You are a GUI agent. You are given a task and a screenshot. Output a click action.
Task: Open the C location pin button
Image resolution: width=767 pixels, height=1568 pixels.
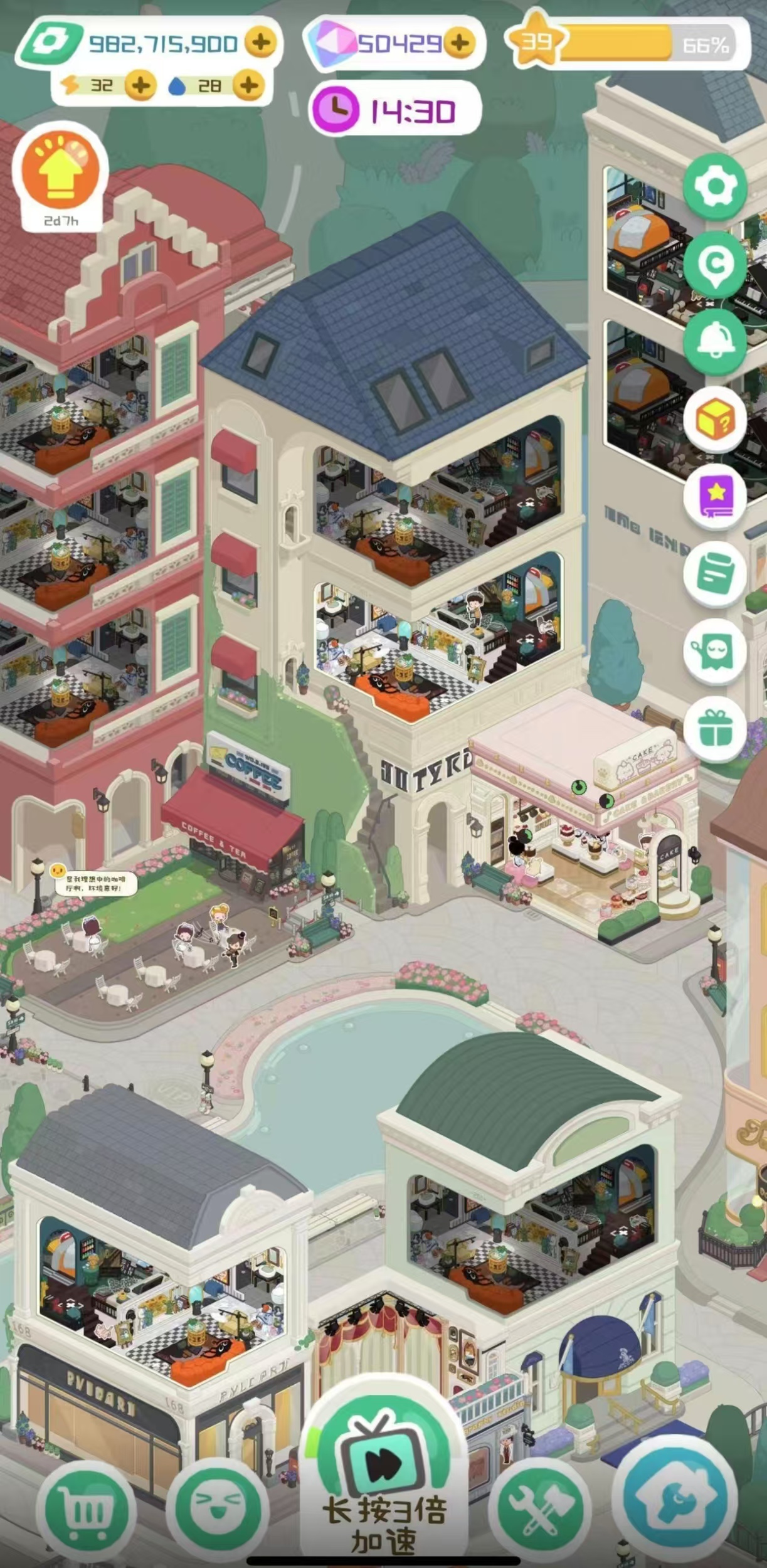point(716,264)
